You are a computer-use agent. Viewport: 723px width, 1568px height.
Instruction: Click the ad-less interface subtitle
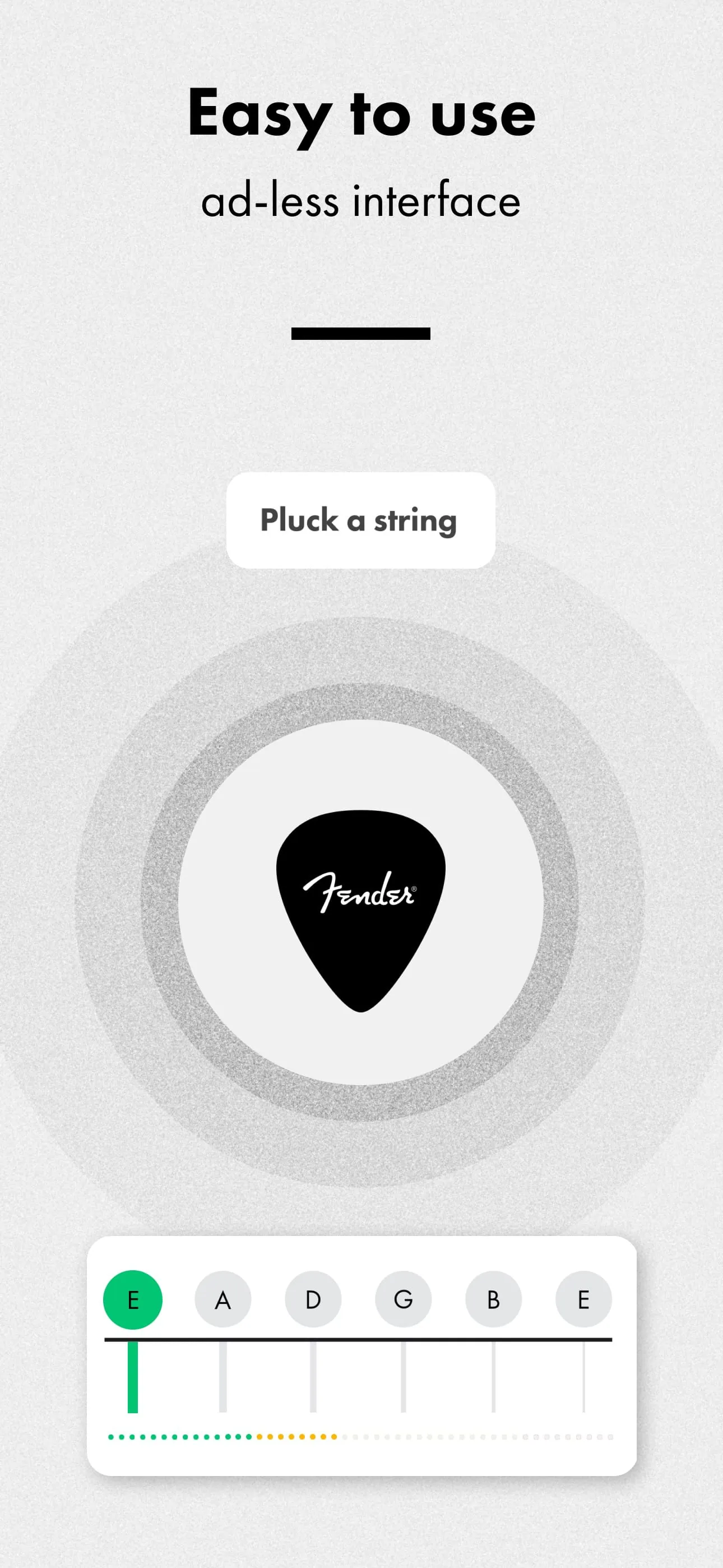[x=361, y=201]
